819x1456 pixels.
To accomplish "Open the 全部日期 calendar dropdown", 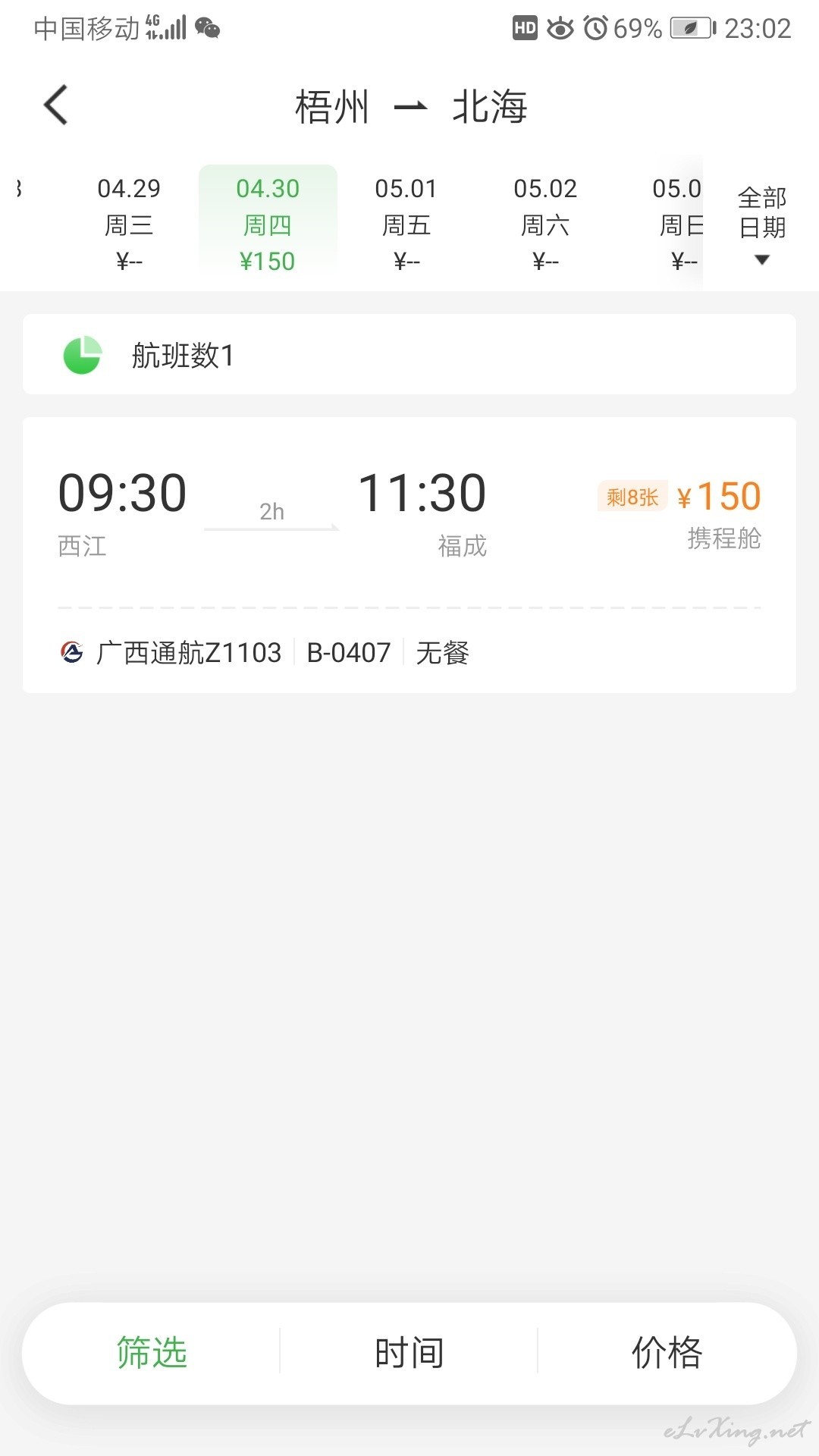I will 762,224.
